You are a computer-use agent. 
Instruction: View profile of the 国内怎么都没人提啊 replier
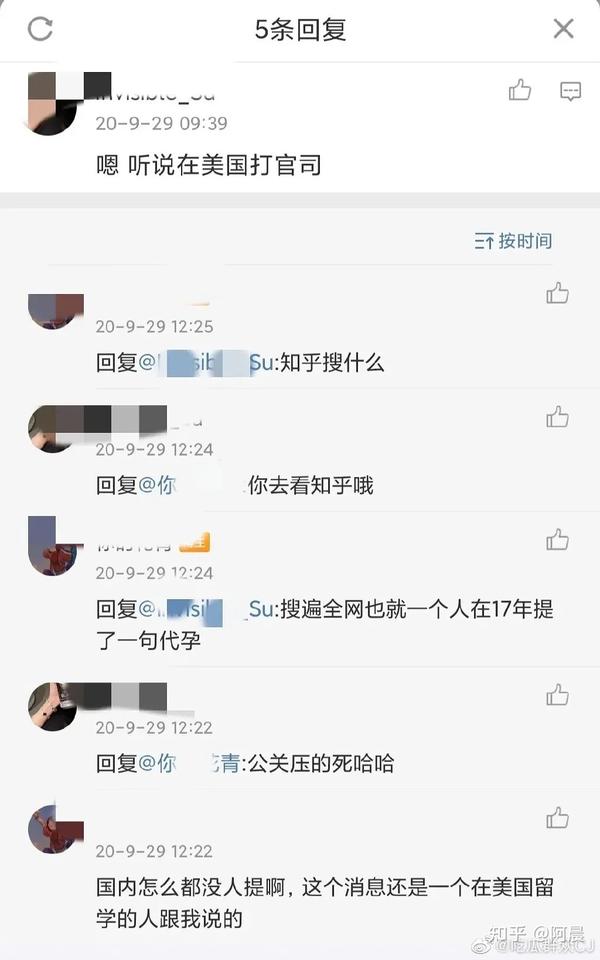coord(52,829)
